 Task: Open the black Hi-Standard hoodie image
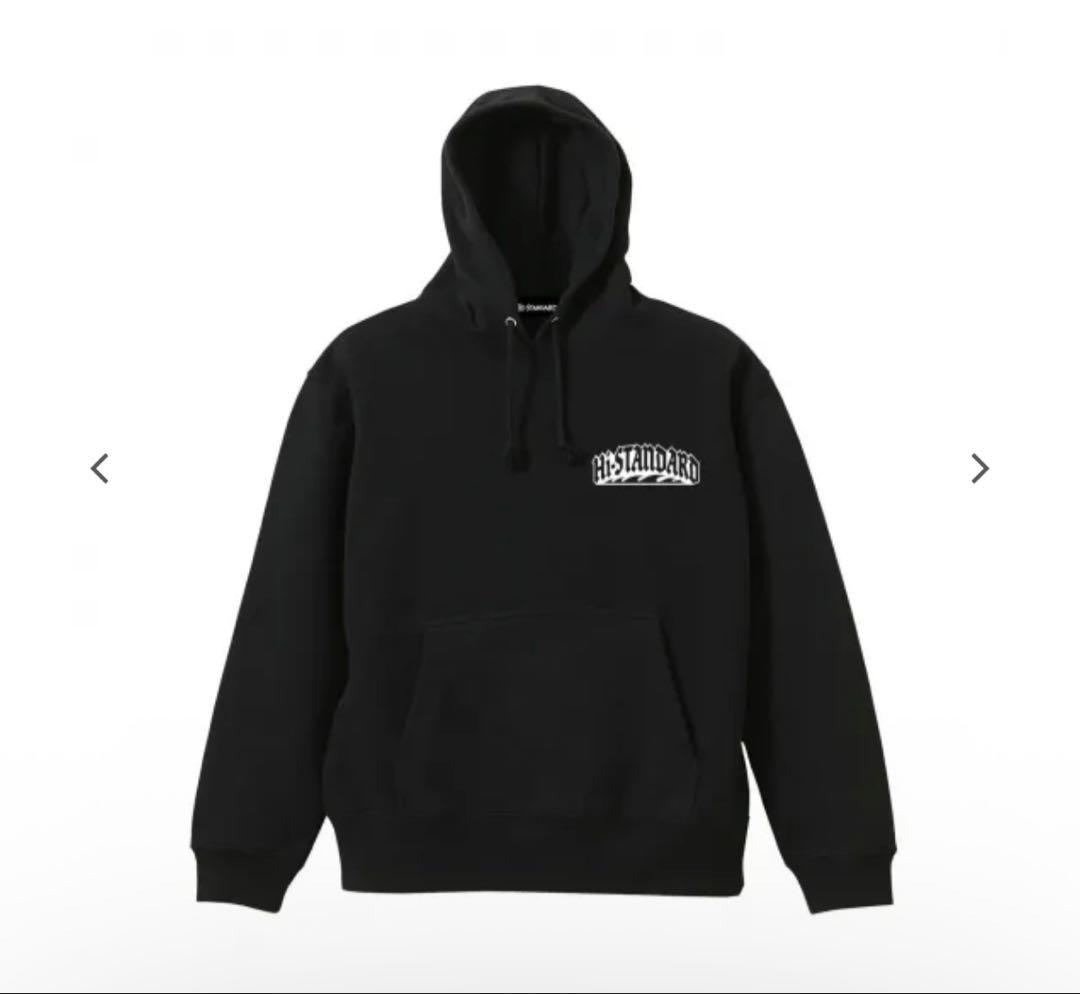[540, 500]
